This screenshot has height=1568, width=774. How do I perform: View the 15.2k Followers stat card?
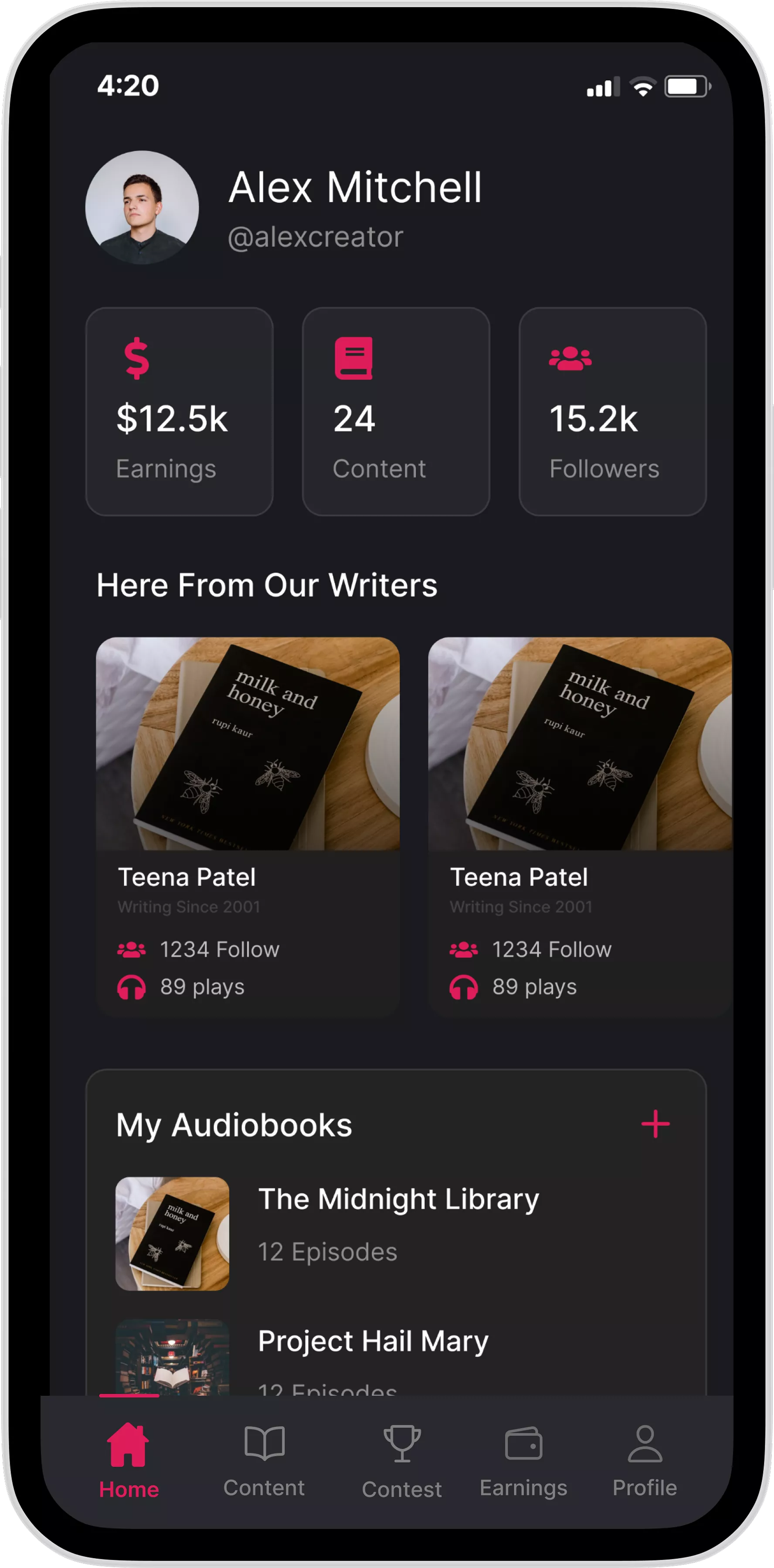click(x=612, y=412)
